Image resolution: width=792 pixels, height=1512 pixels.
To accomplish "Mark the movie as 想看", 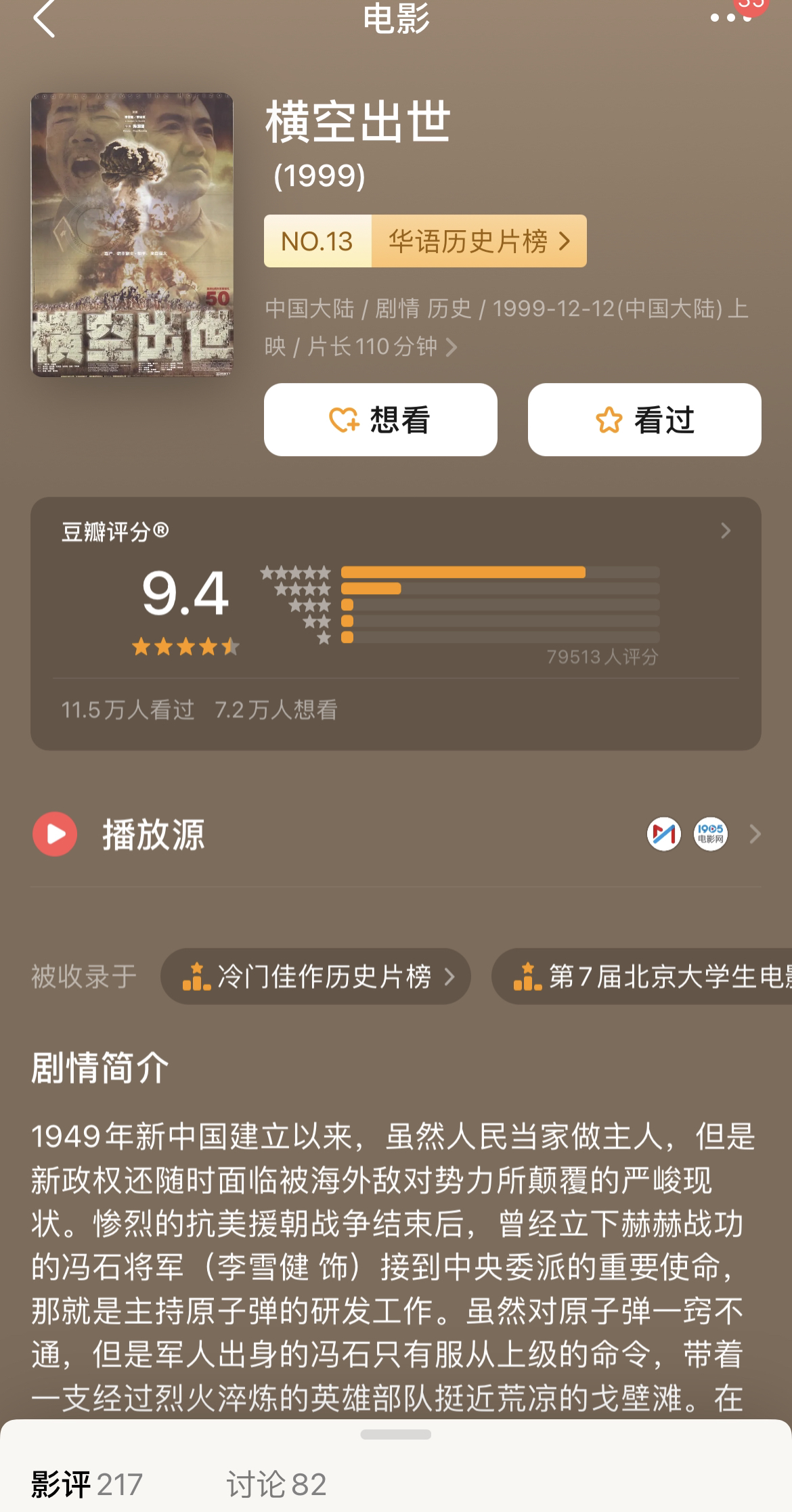I will click(380, 420).
